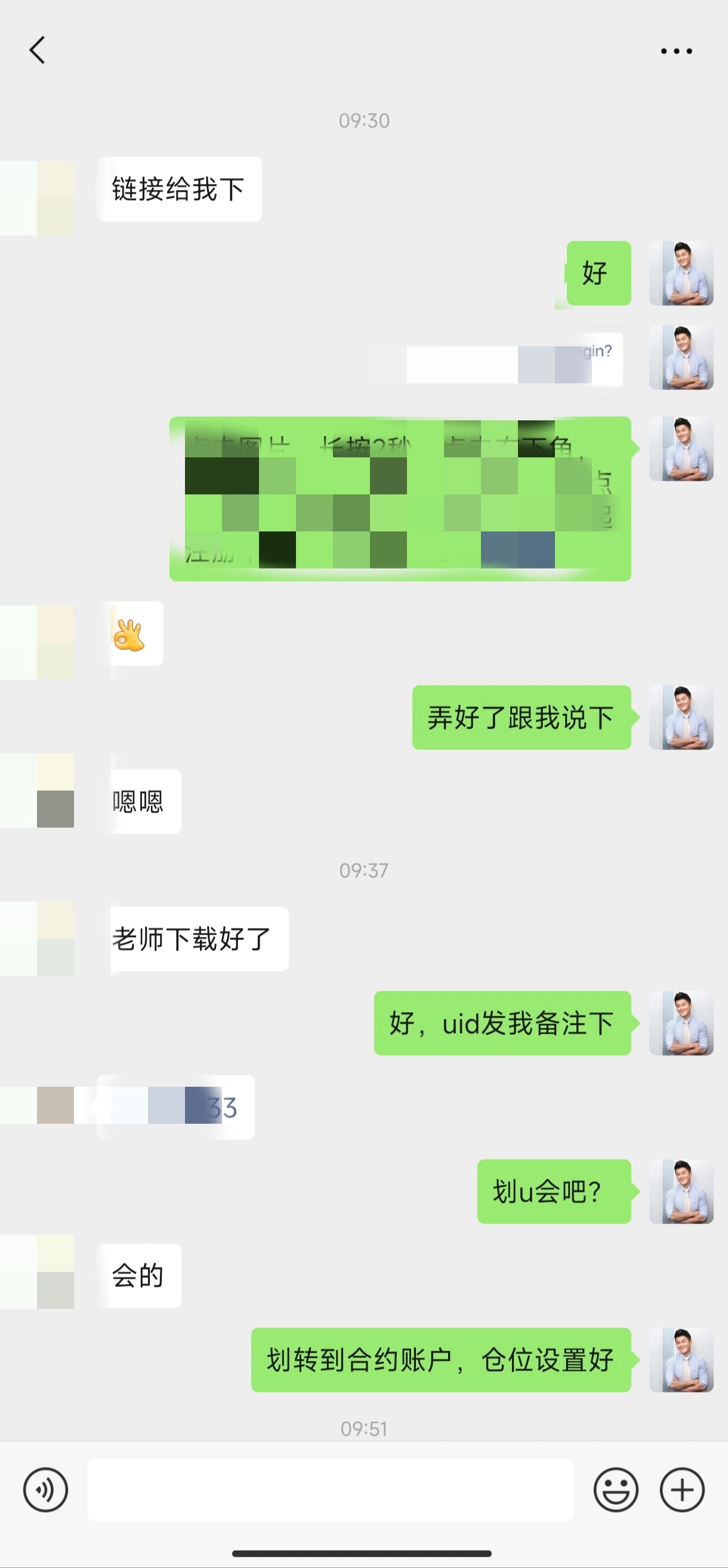Open the three-dot chat options menu
The height and width of the screenshot is (1568, 728).
[675, 51]
